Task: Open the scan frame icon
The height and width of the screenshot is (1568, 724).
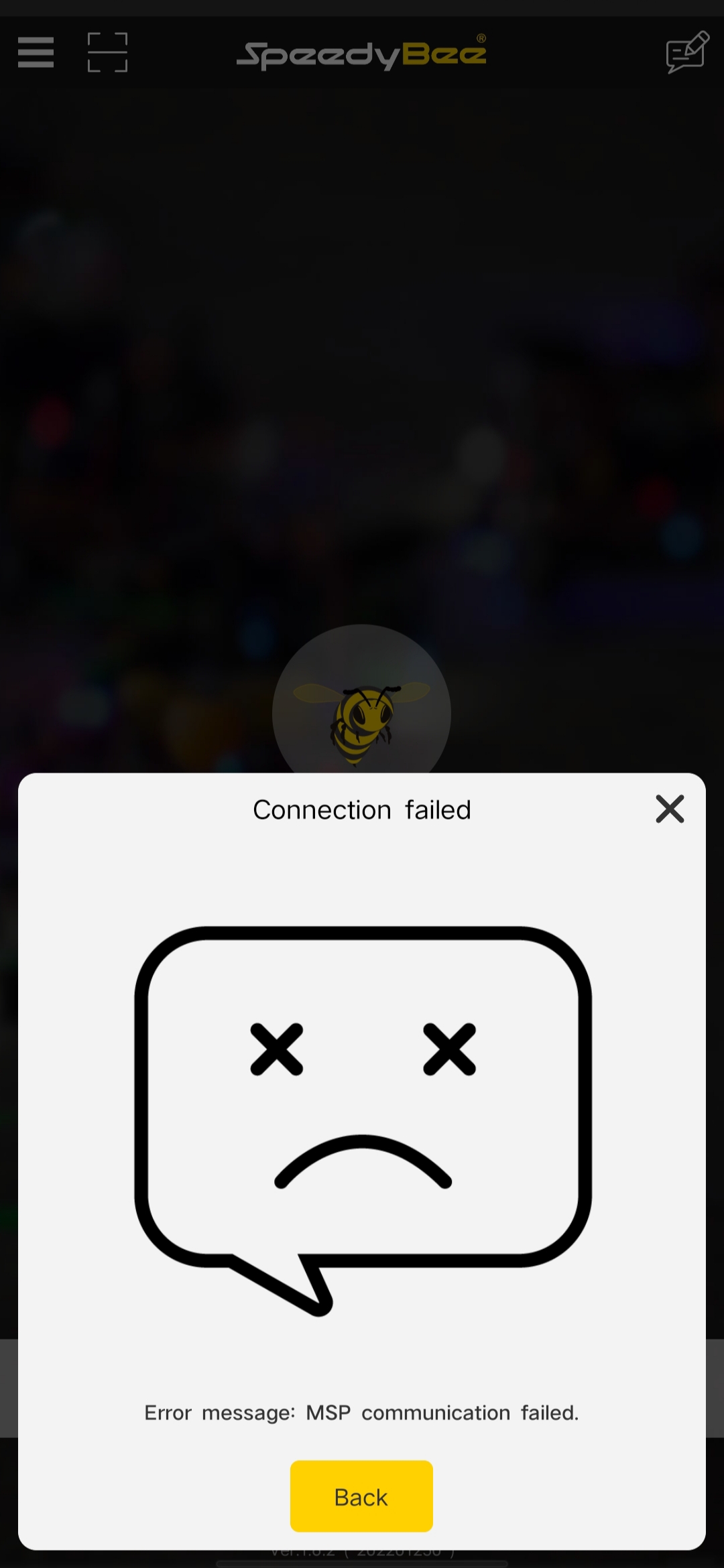Action: pyautogui.click(x=107, y=52)
